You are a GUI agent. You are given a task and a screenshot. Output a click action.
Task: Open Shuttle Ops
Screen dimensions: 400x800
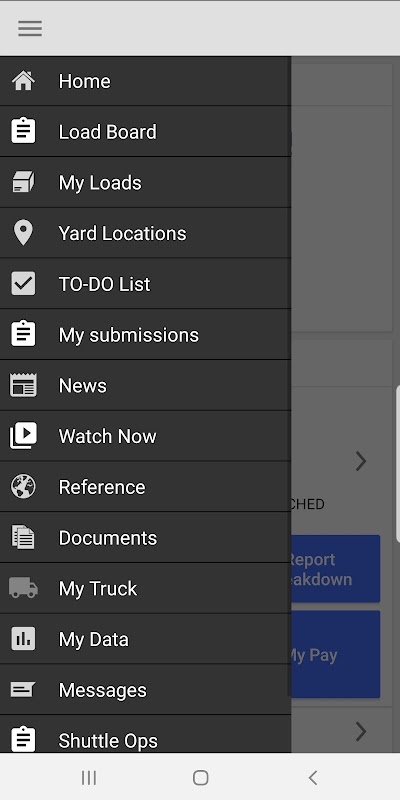[145, 734]
